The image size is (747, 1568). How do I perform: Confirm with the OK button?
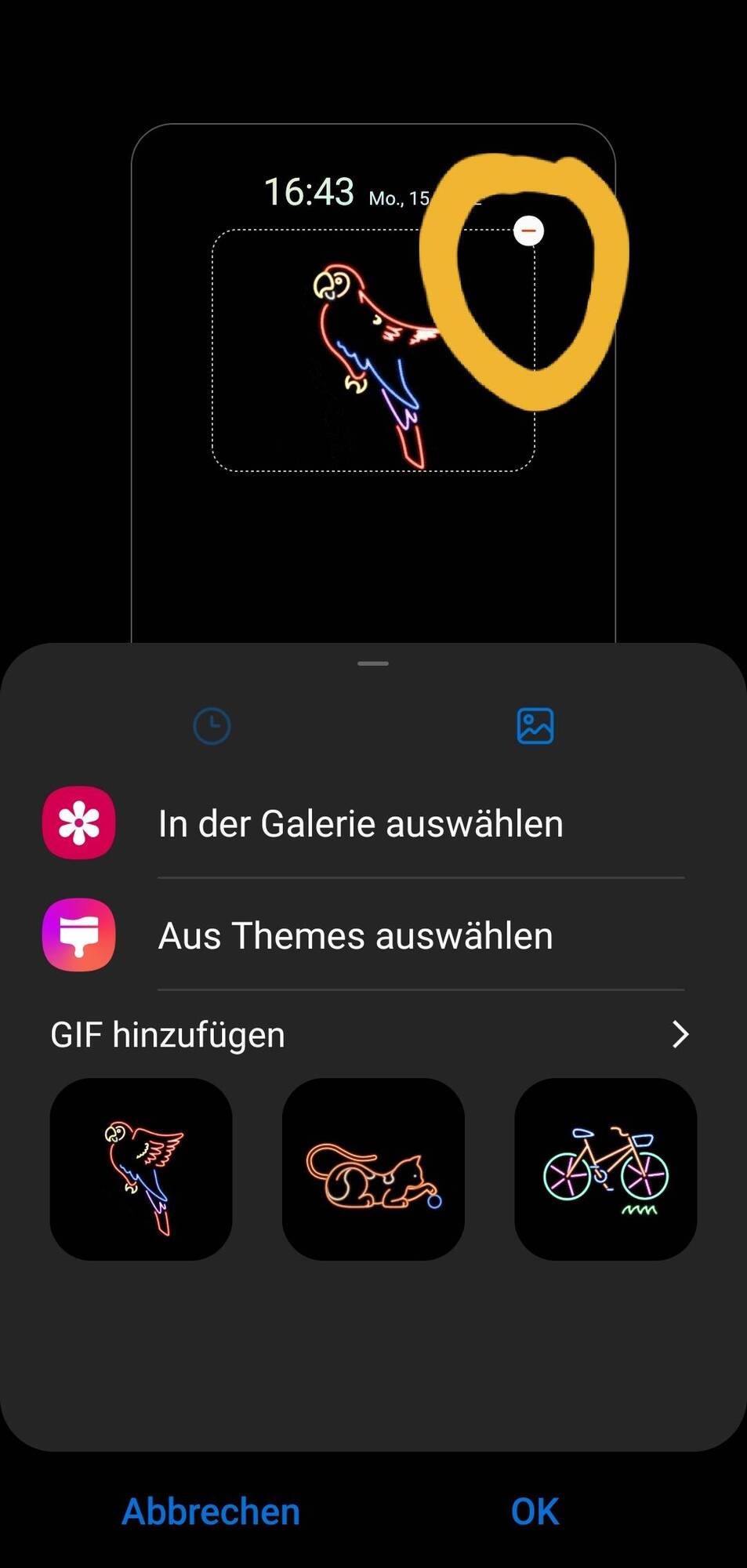tap(535, 1512)
